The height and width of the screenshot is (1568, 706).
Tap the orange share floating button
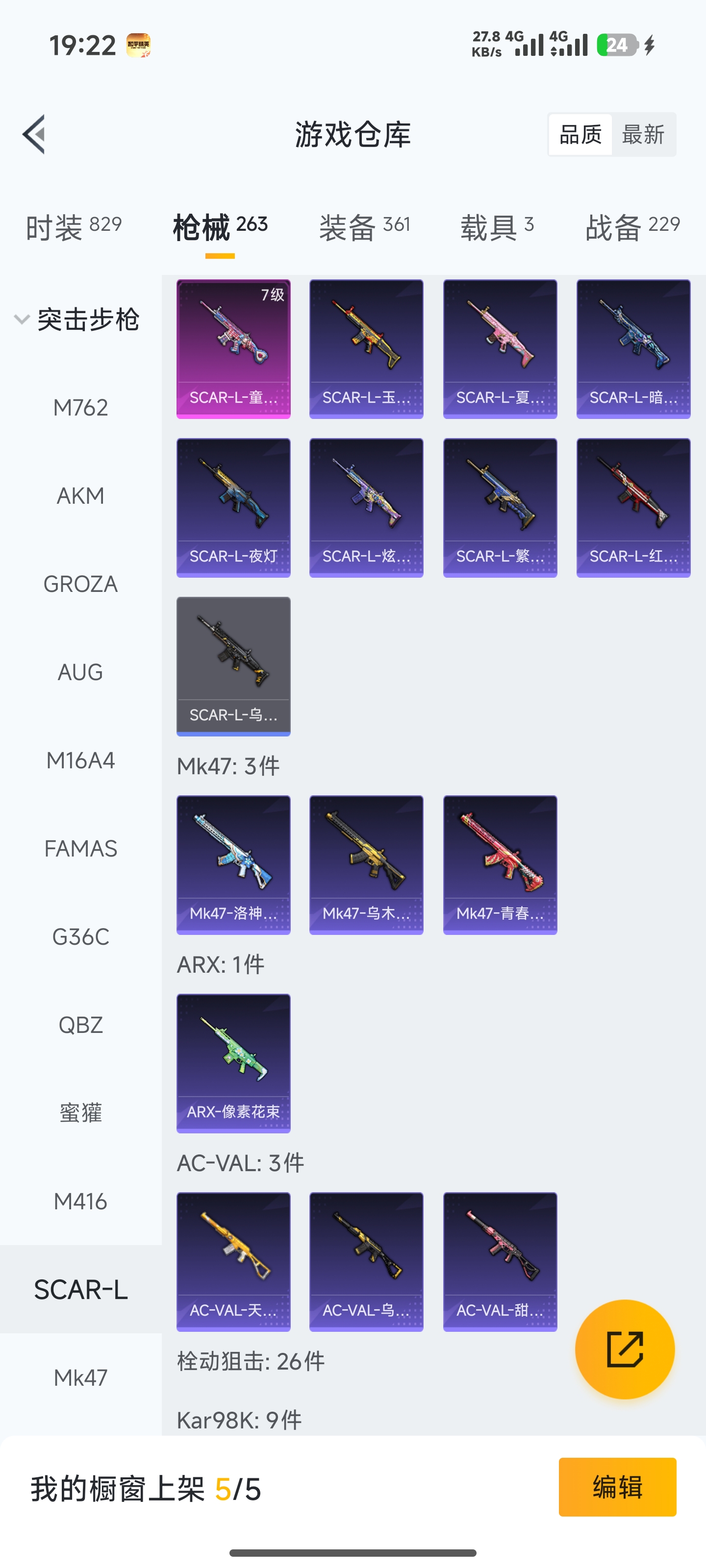click(x=625, y=1349)
